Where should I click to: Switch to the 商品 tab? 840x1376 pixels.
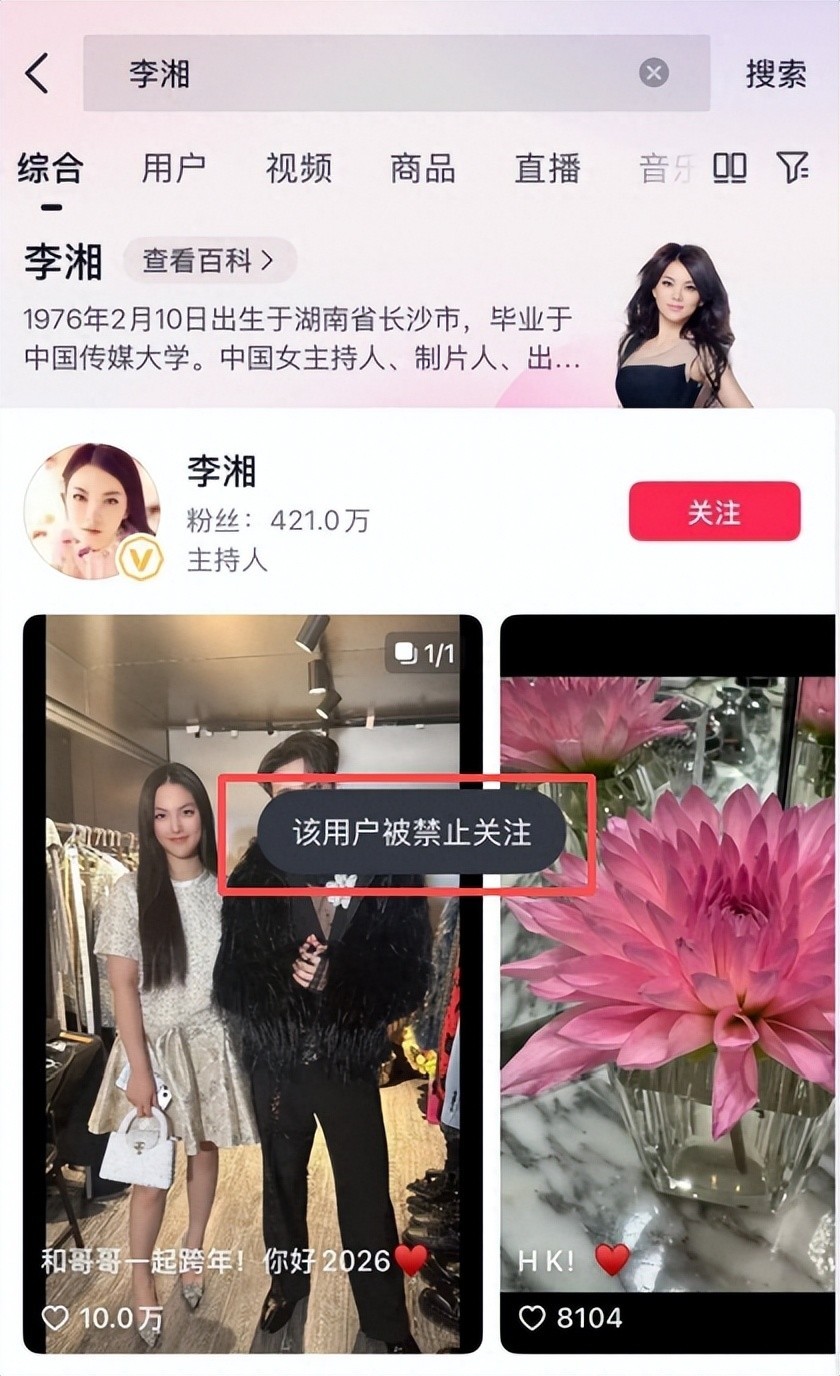pyautogui.click(x=422, y=168)
